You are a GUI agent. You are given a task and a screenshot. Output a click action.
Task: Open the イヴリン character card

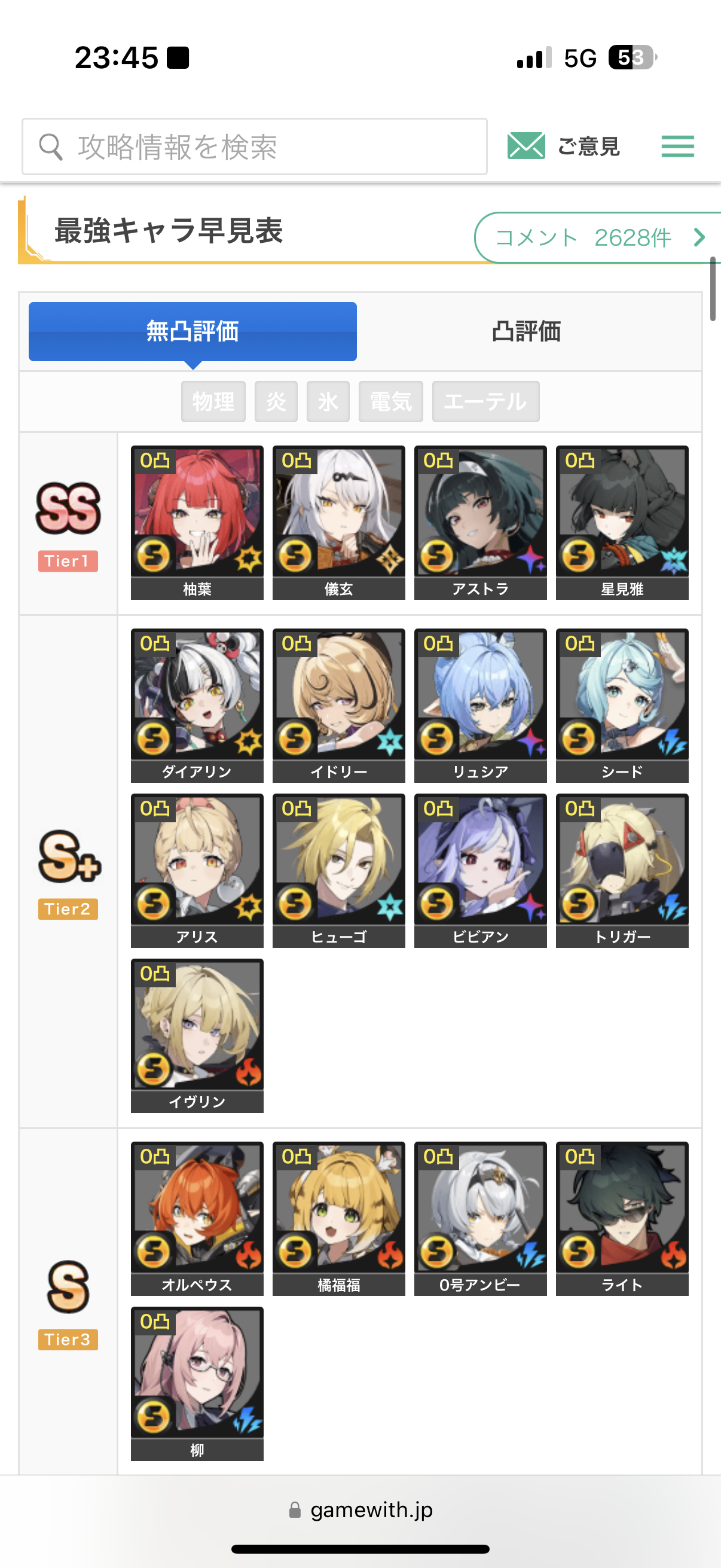click(197, 1035)
